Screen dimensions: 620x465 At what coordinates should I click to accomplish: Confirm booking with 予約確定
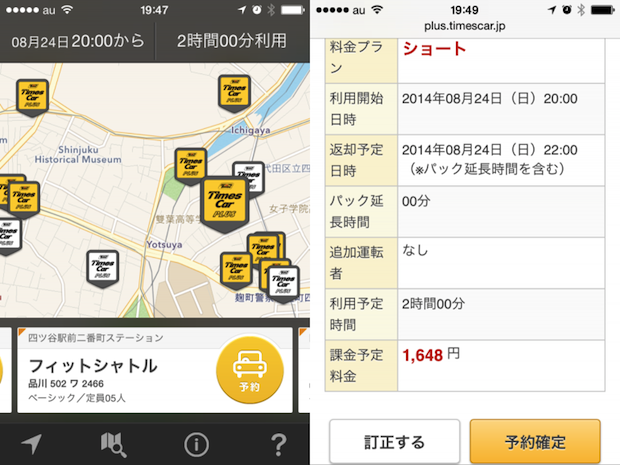535,442
